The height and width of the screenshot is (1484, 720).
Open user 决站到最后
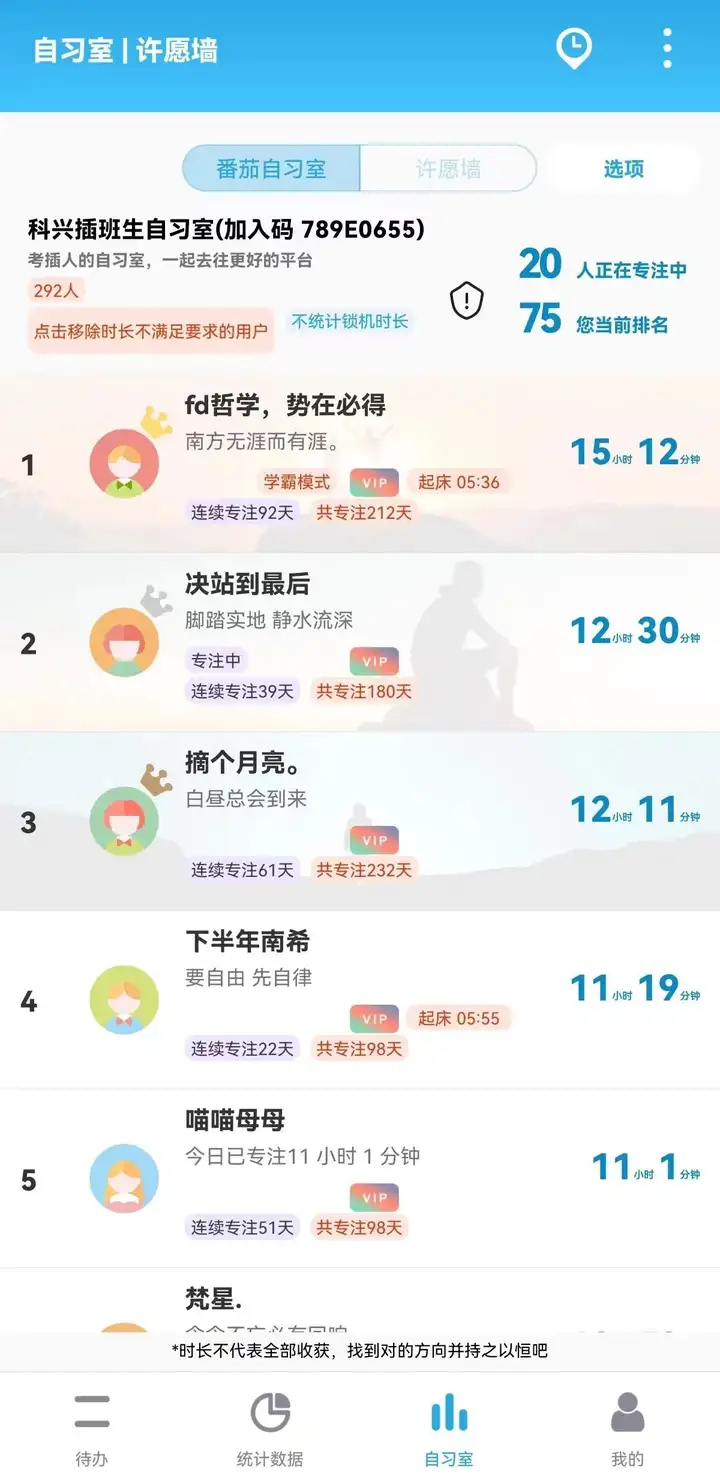coord(247,584)
